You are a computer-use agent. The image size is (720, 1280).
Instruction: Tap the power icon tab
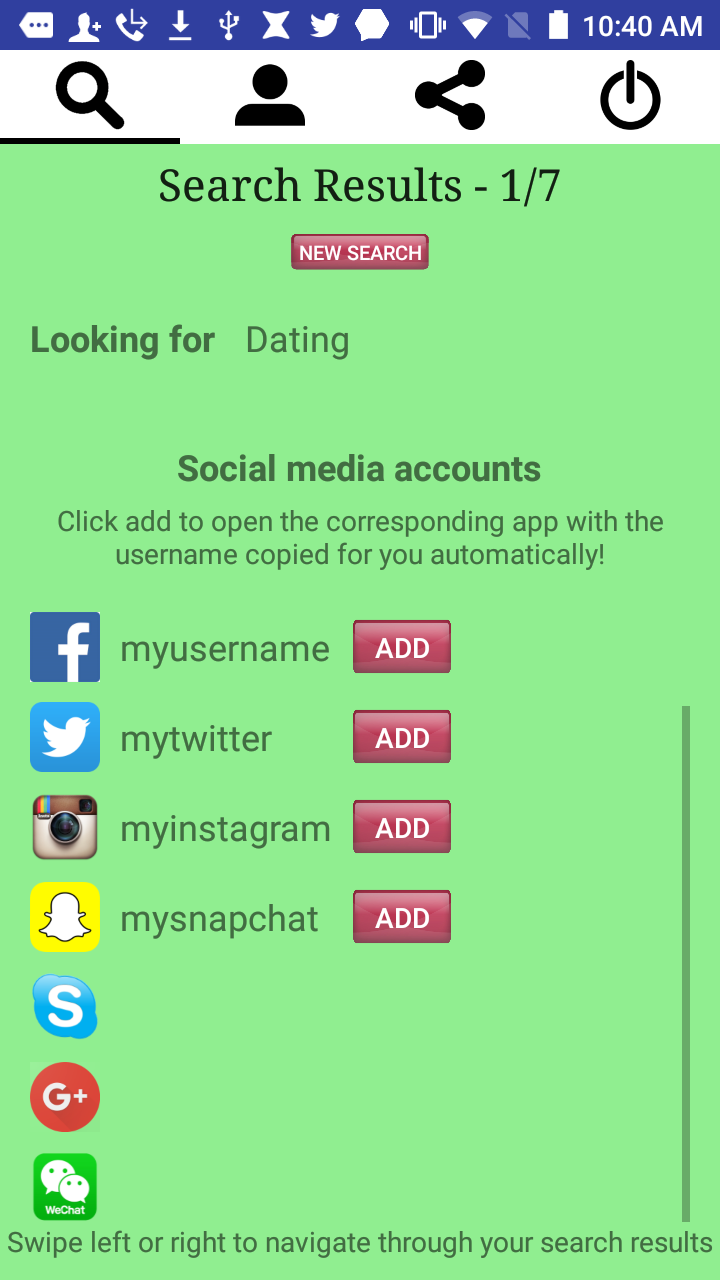click(x=630, y=96)
